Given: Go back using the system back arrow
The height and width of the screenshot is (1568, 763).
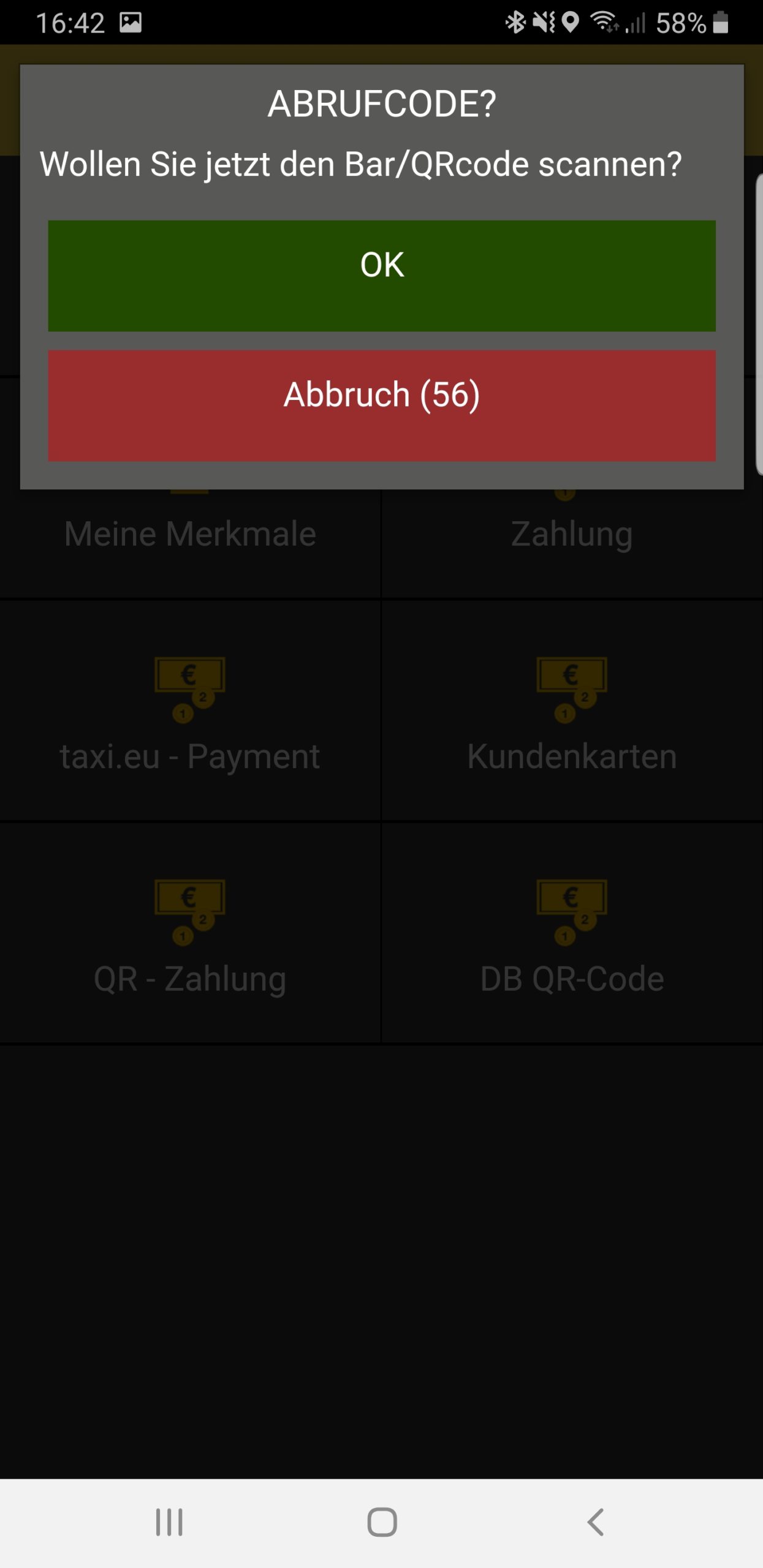Looking at the screenshot, I should coord(595,1522).
